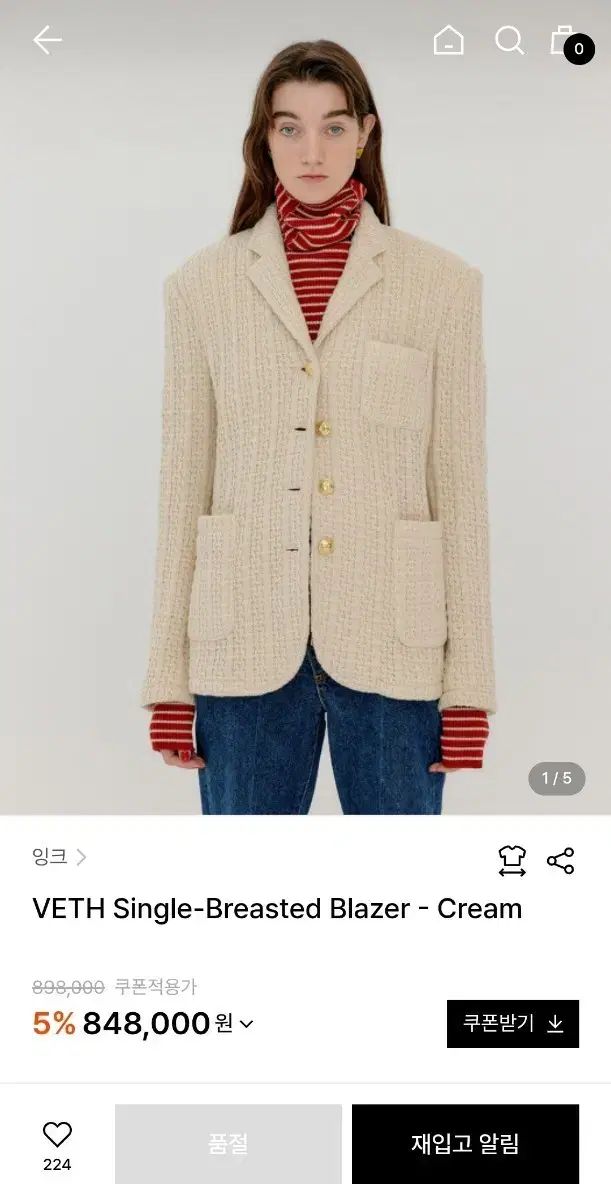611x1200 pixels.
Task: Go back to the previous page
Action: coord(47,40)
